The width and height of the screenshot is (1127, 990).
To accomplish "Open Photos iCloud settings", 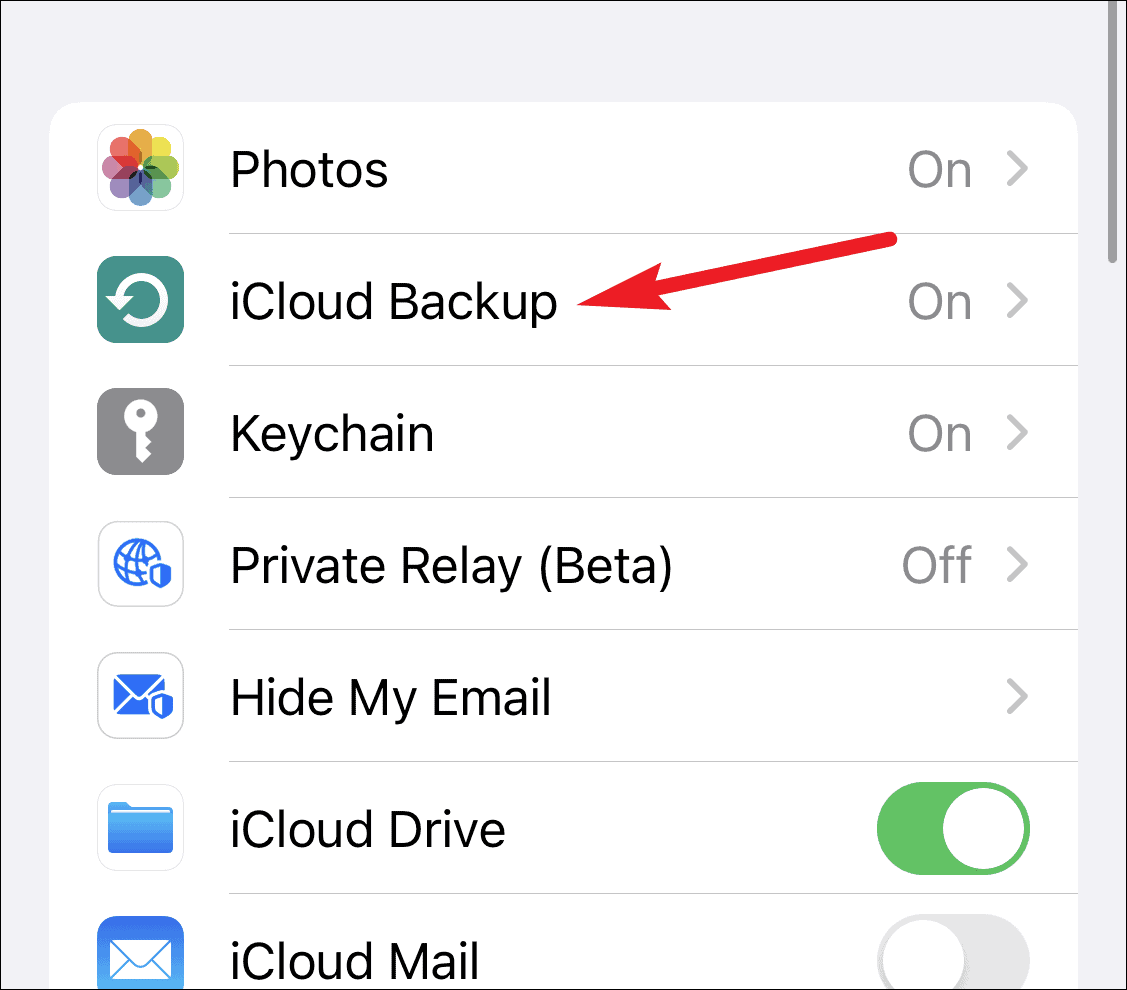I will click(564, 168).
